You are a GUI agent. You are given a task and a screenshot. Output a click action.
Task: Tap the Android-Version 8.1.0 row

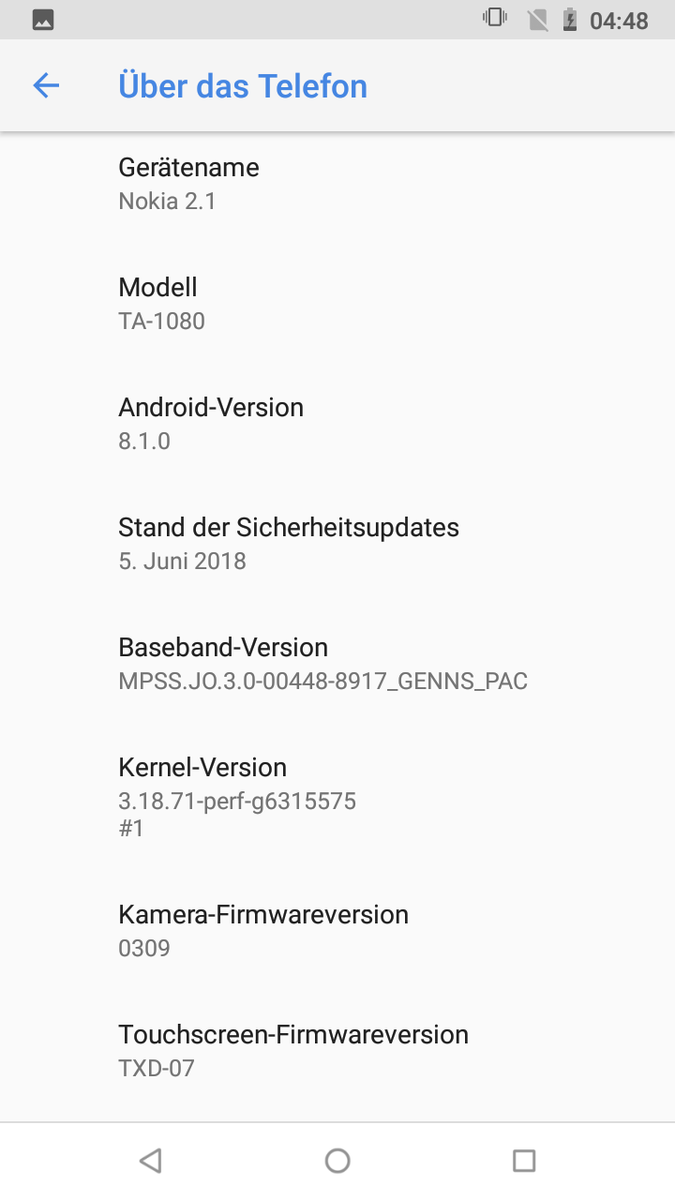337,424
